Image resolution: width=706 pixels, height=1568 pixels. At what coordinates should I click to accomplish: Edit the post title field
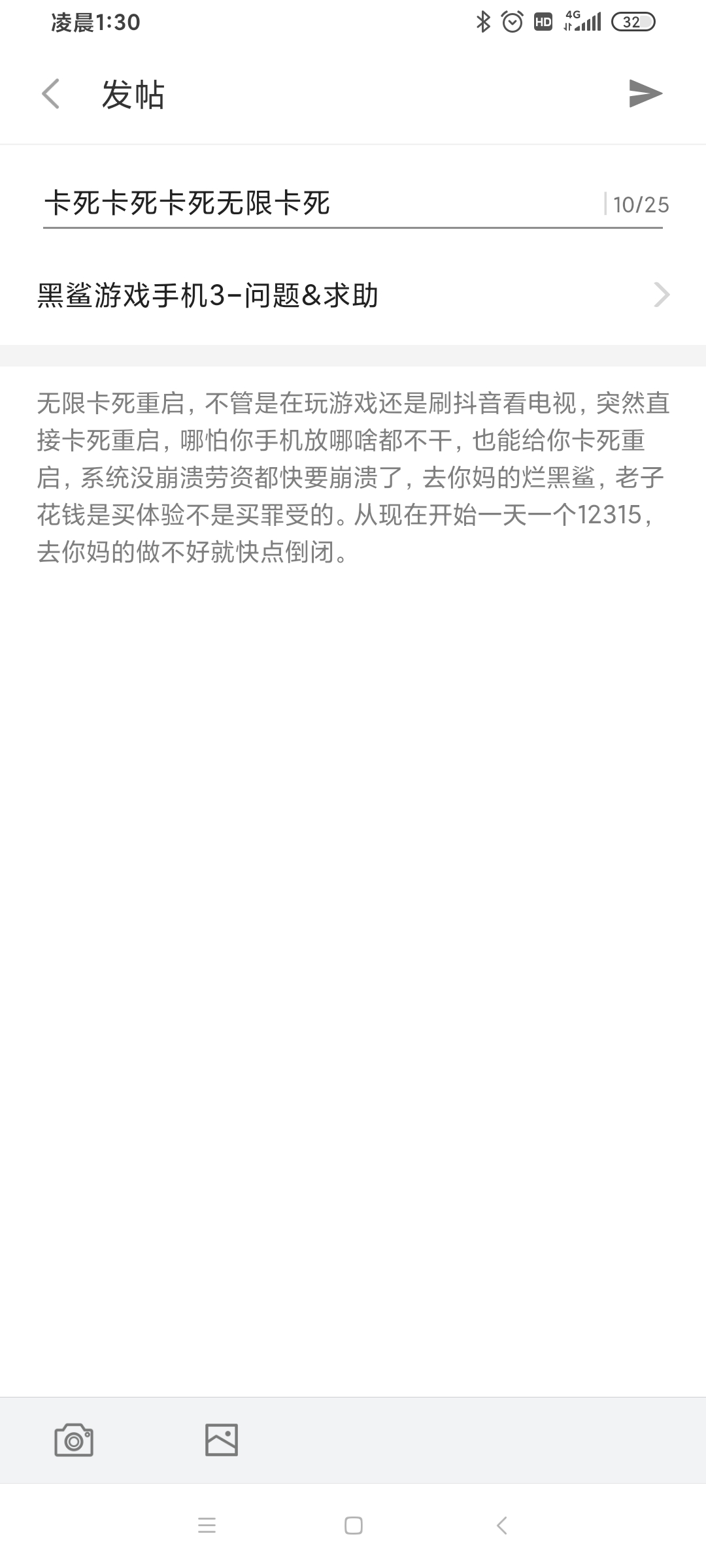coord(320,203)
